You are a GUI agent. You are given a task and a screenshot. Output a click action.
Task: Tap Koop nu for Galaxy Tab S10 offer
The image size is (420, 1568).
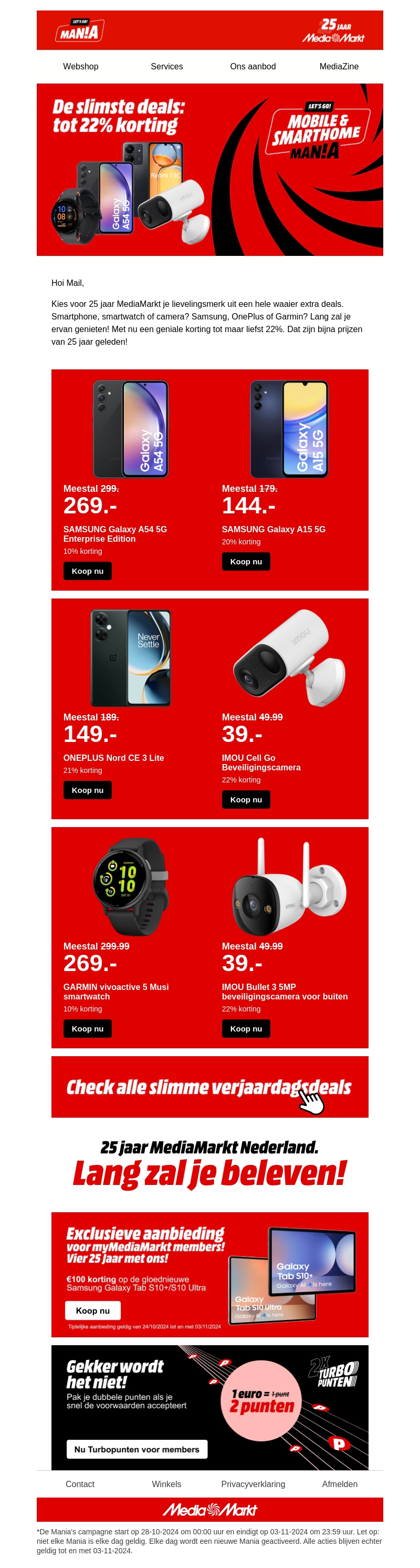coord(92,1311)
